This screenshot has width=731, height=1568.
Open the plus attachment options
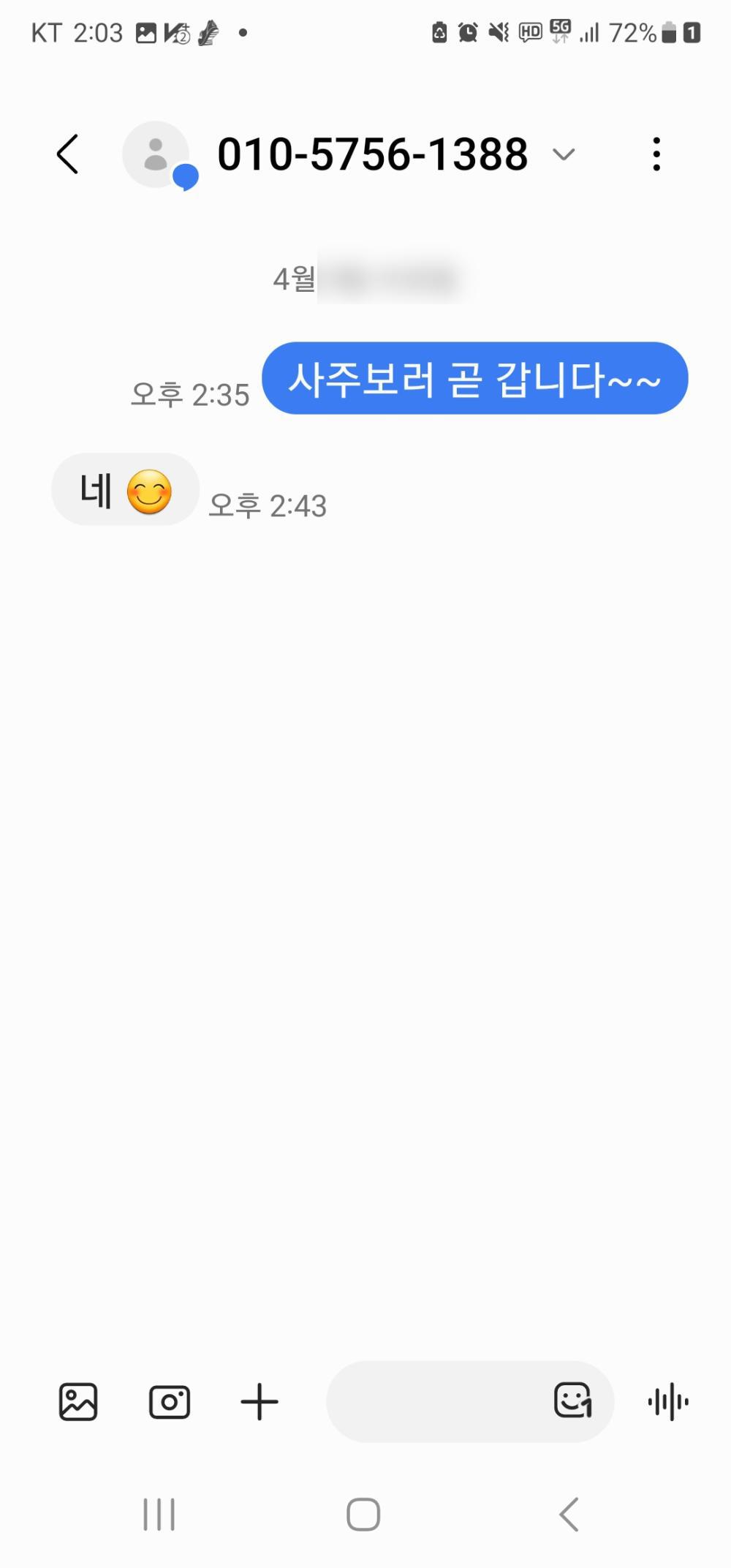260,1402
